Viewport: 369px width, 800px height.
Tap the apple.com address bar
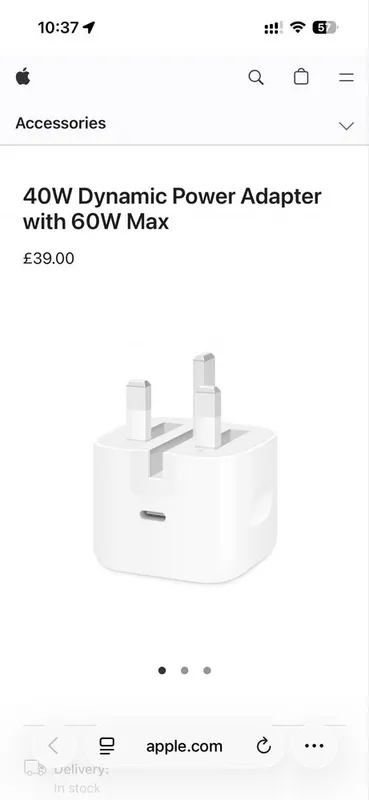tap(184, 746)
